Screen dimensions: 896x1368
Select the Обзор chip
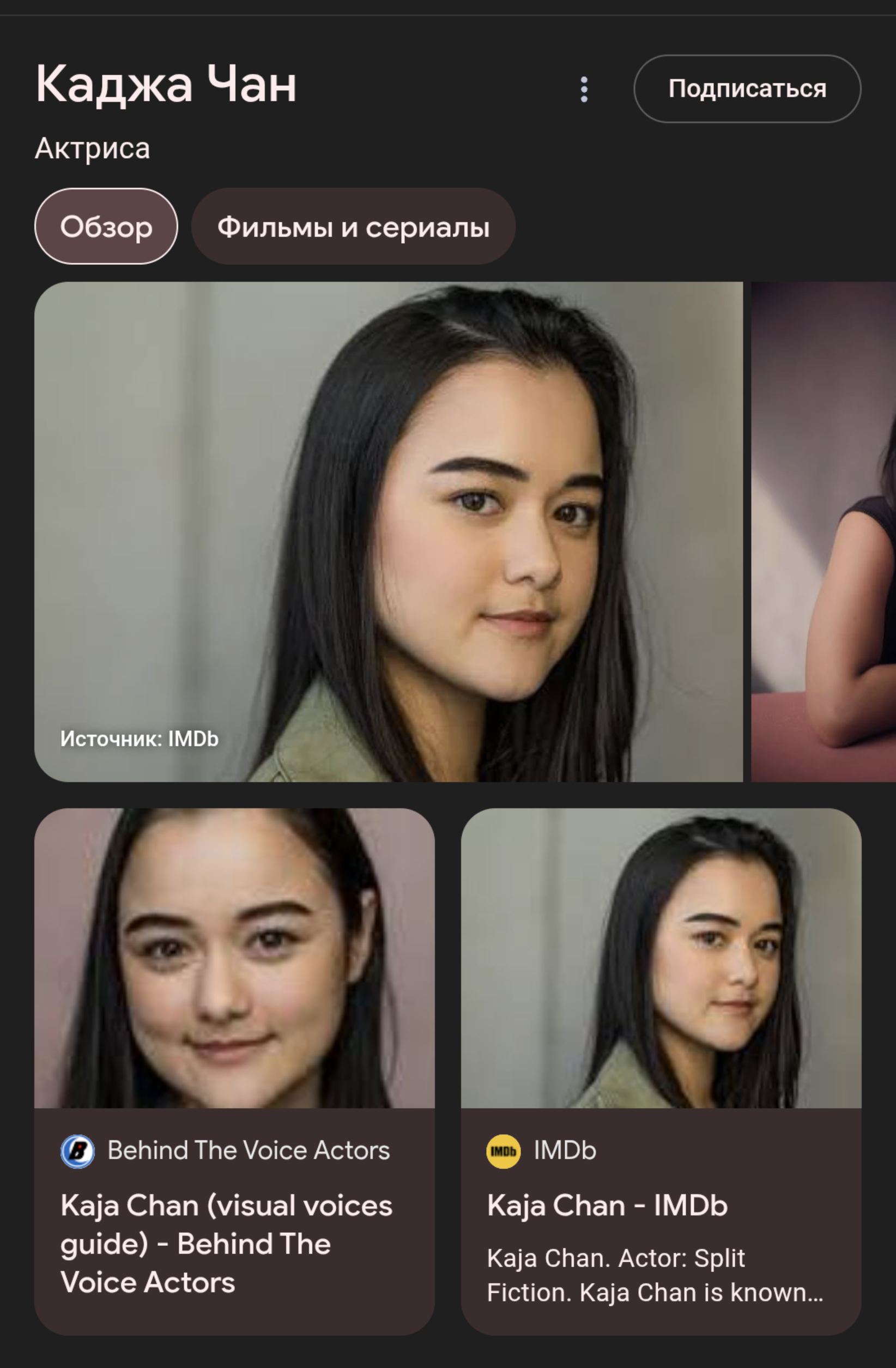(106, 227)
